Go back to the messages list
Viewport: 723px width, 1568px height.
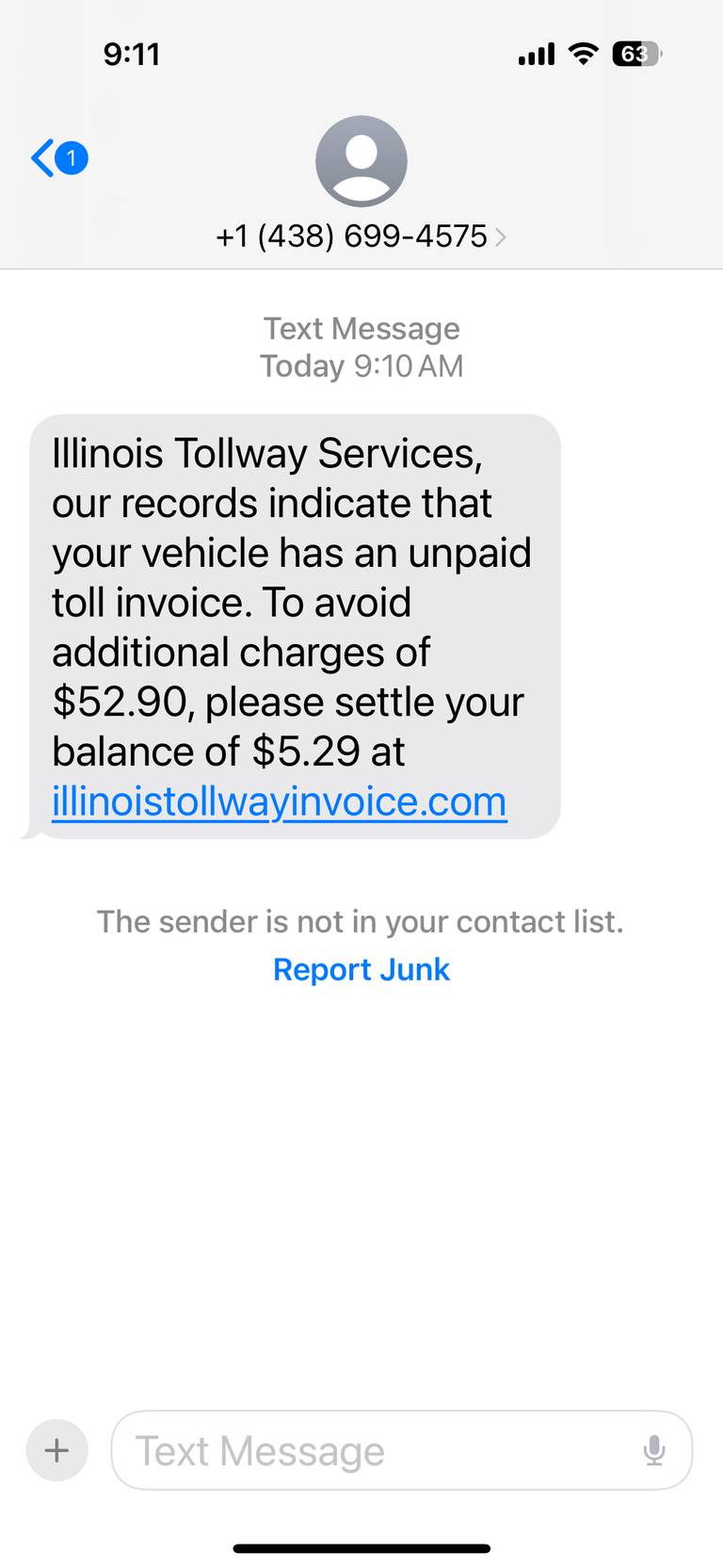coord(58,158)
